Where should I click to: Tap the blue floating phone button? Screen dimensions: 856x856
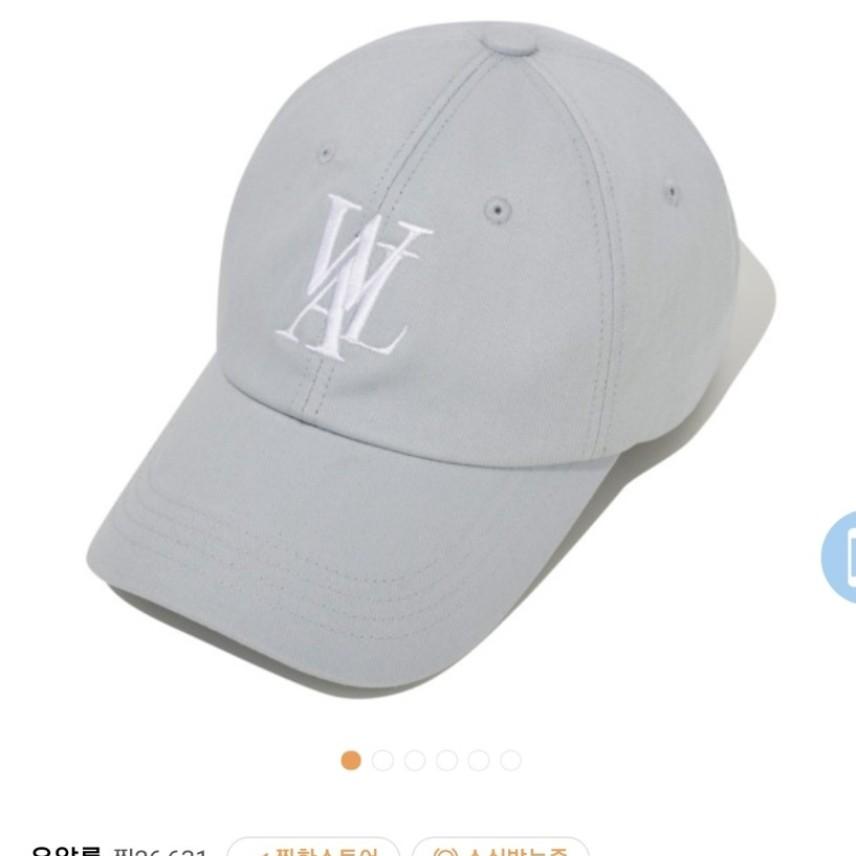842,557
